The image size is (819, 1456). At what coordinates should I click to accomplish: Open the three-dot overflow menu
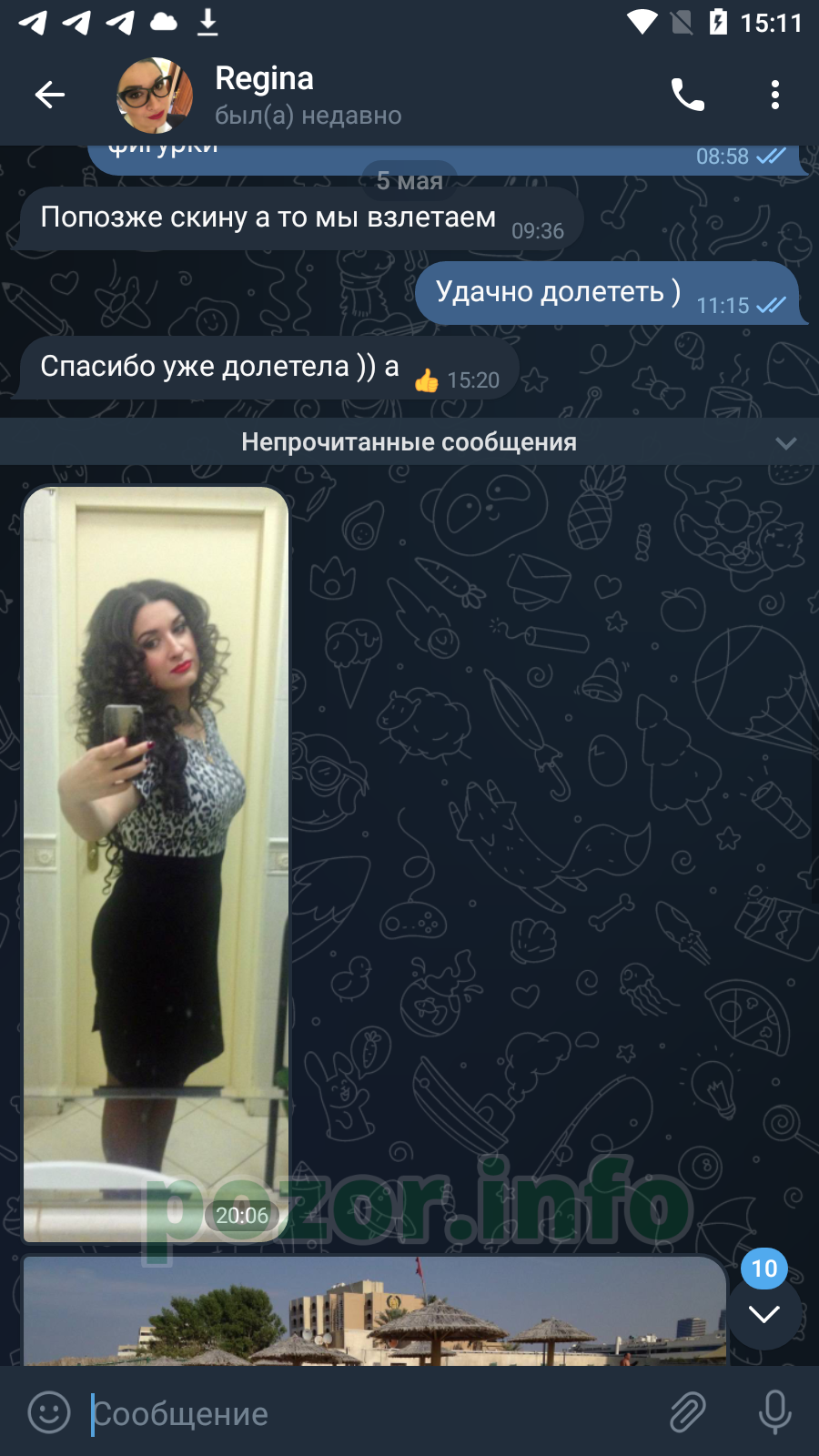pyautogui.click(x=775, y=95)
